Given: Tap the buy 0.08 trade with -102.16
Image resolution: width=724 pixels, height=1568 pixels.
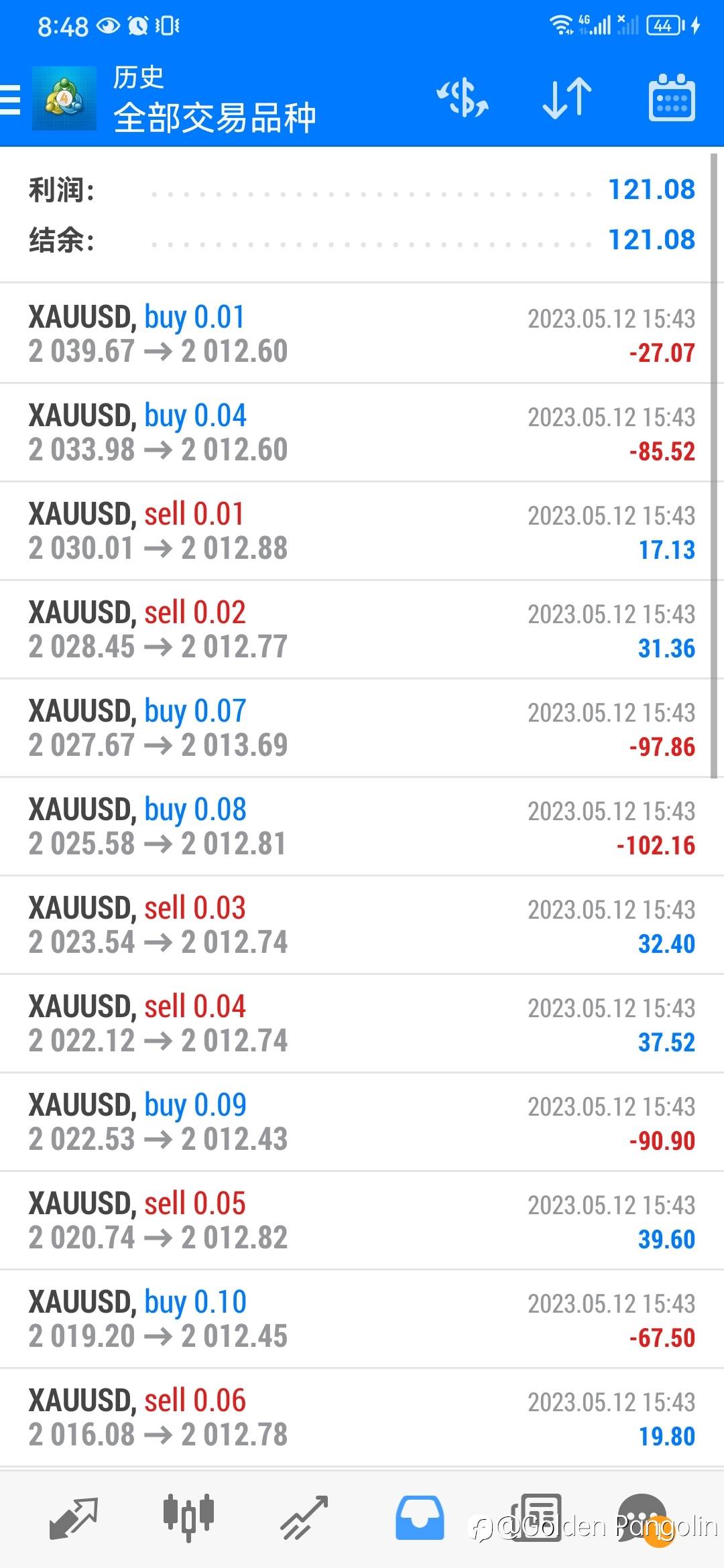Looking at the screenshot, I should point(362,826).
